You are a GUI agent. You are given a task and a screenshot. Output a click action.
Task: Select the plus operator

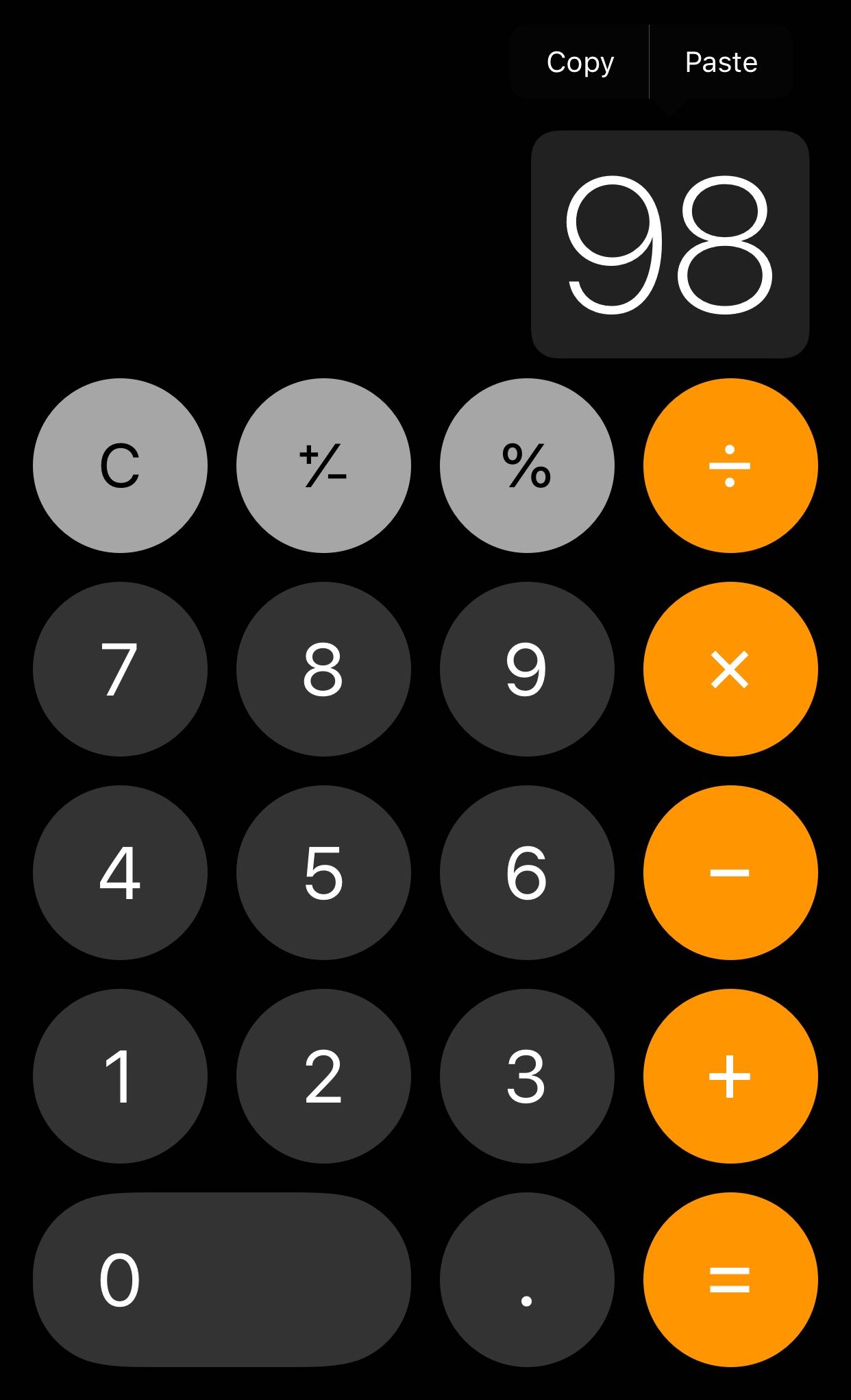pos(730,1077)
